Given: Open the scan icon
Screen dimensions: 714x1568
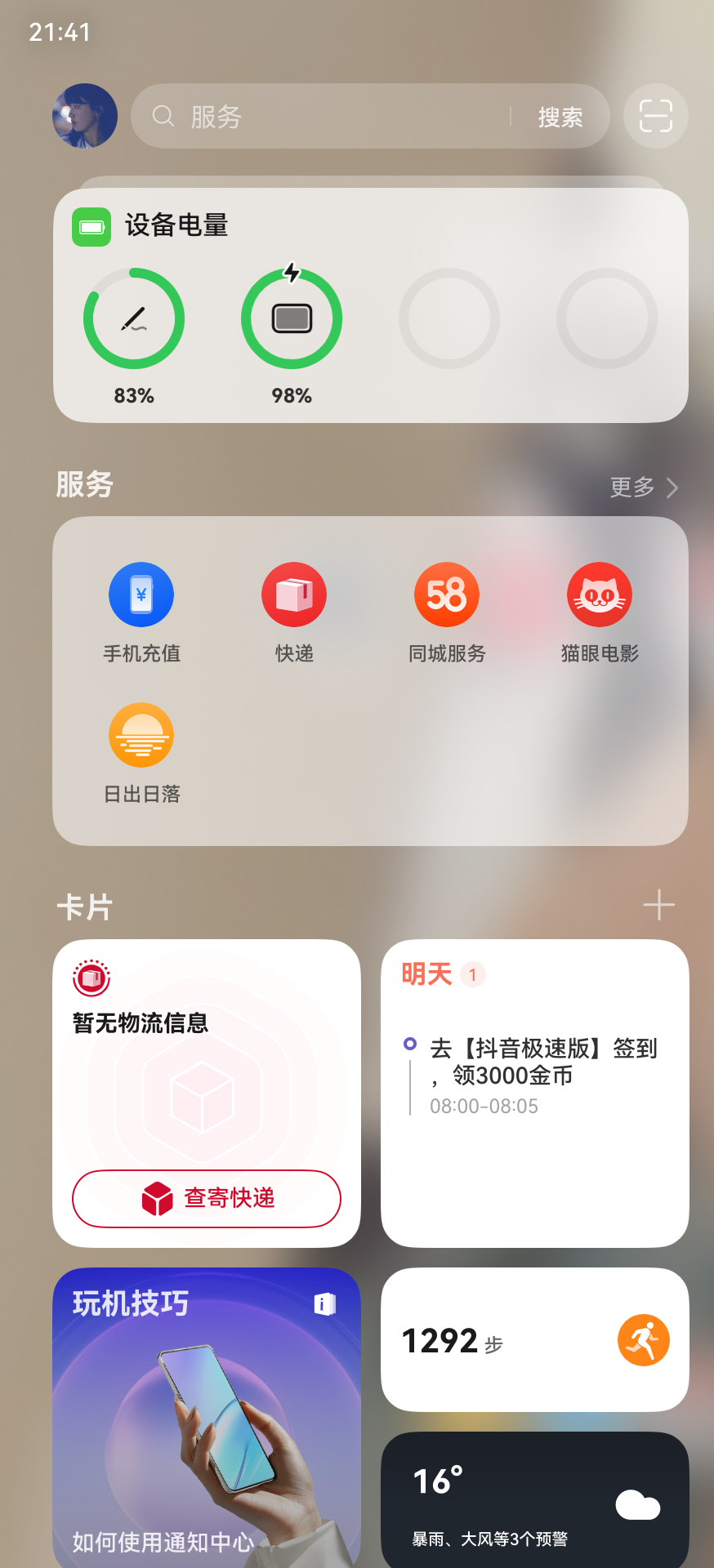Looking at the screenshot, I should [655, 116].
